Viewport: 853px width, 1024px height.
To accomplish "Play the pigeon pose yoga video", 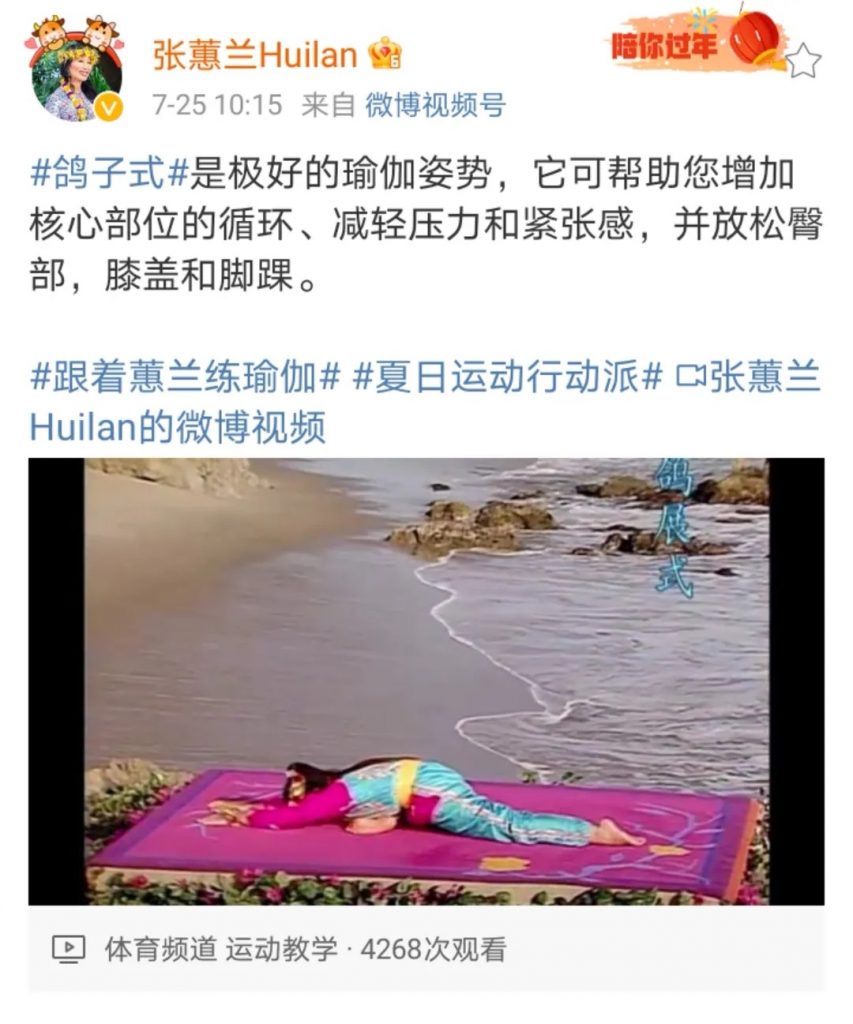I will click(426, 680).
